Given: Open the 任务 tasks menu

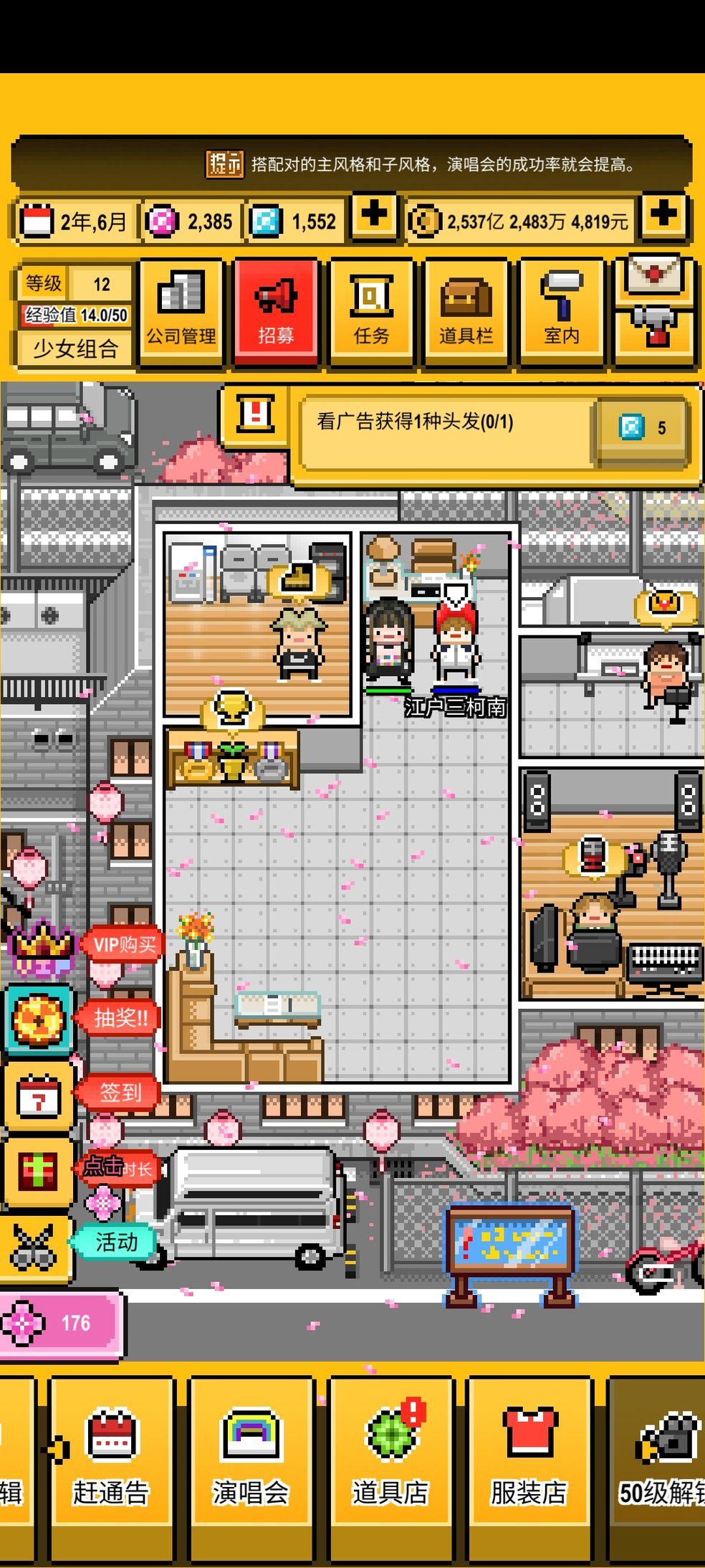Looking at the screenshot, I should pos(371,312).
